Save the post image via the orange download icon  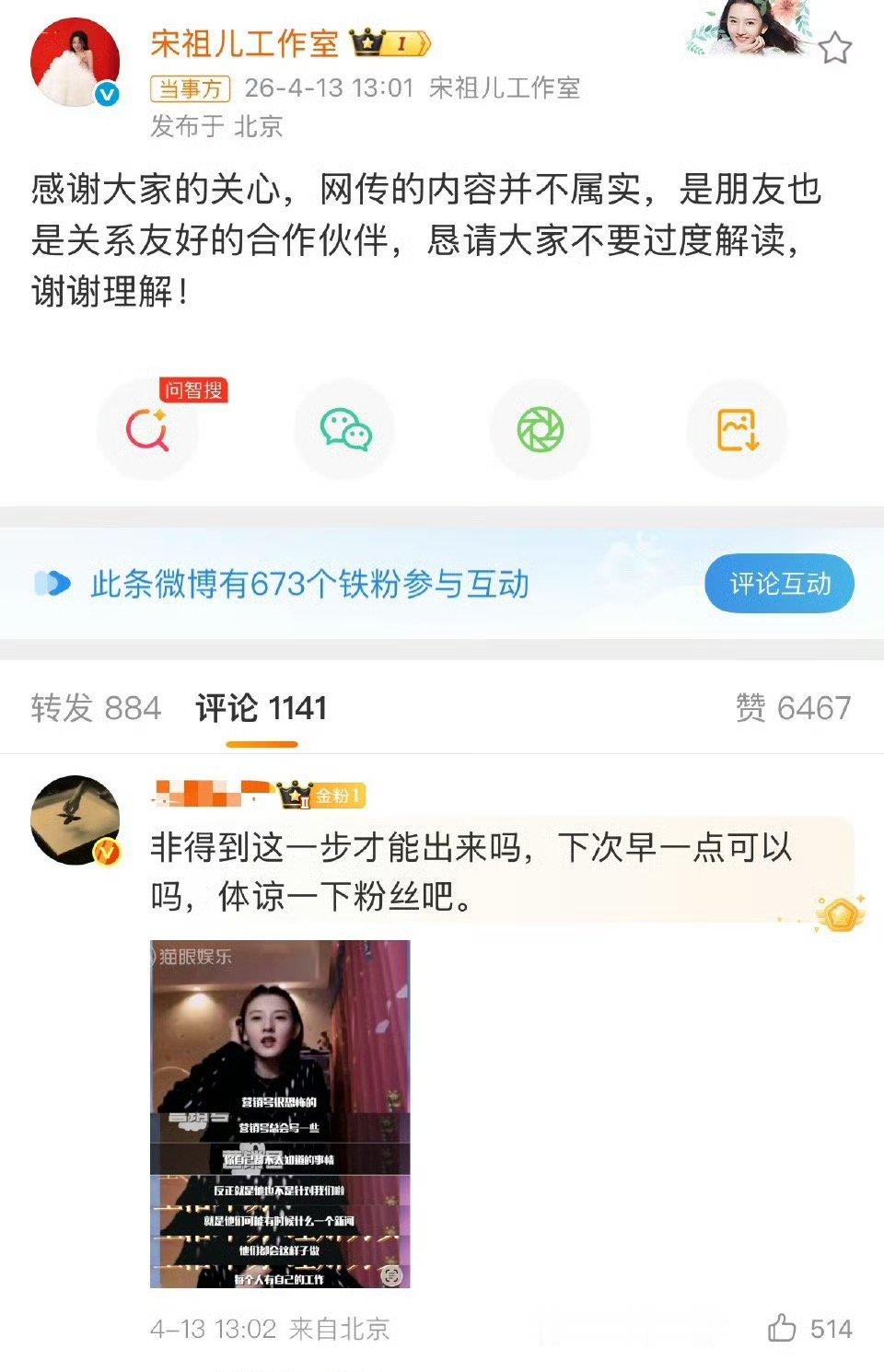(x=737, y=429)
